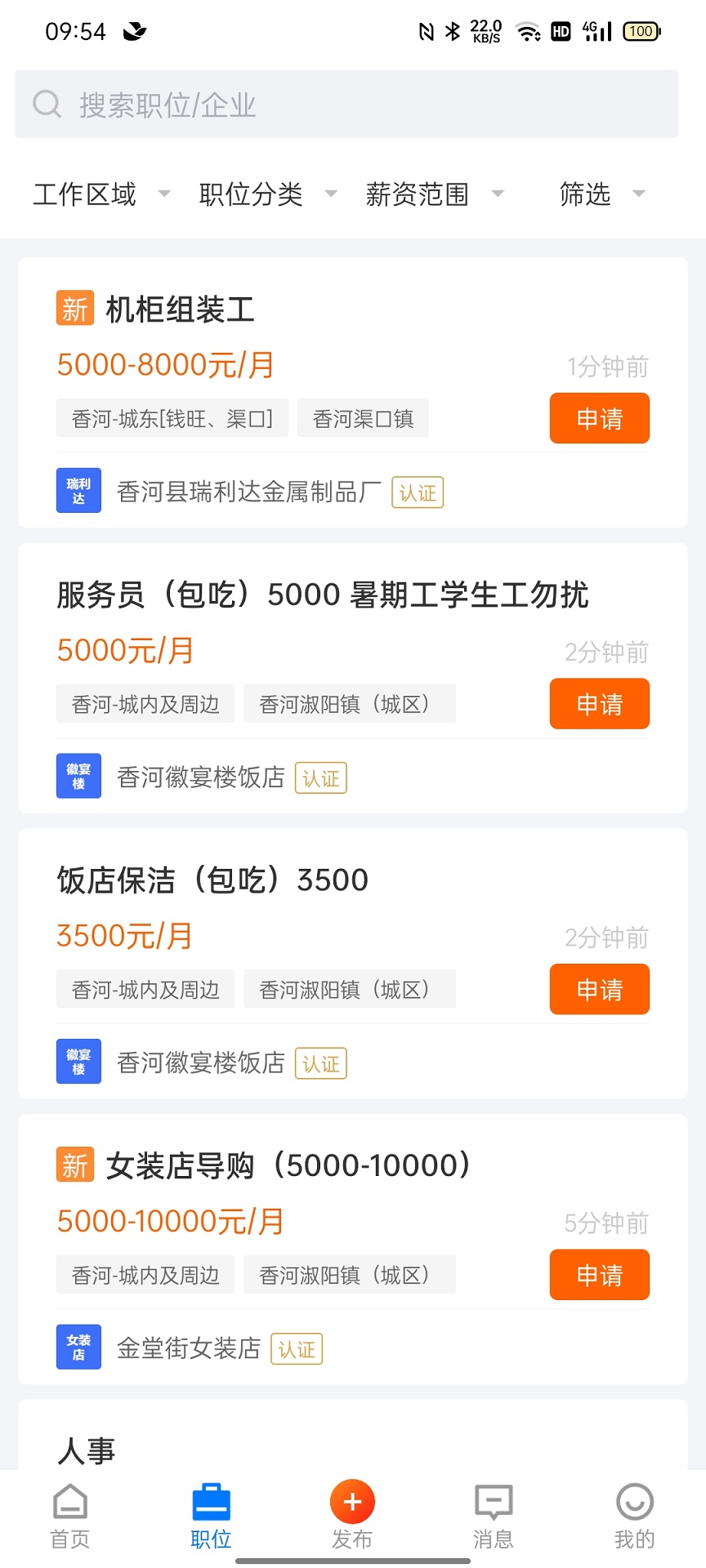Tap the 新 badge on 机柜组装工 listing
The width and height of the screenshot is (706, 1568).
pyautogui.click(x=75, y=310)
